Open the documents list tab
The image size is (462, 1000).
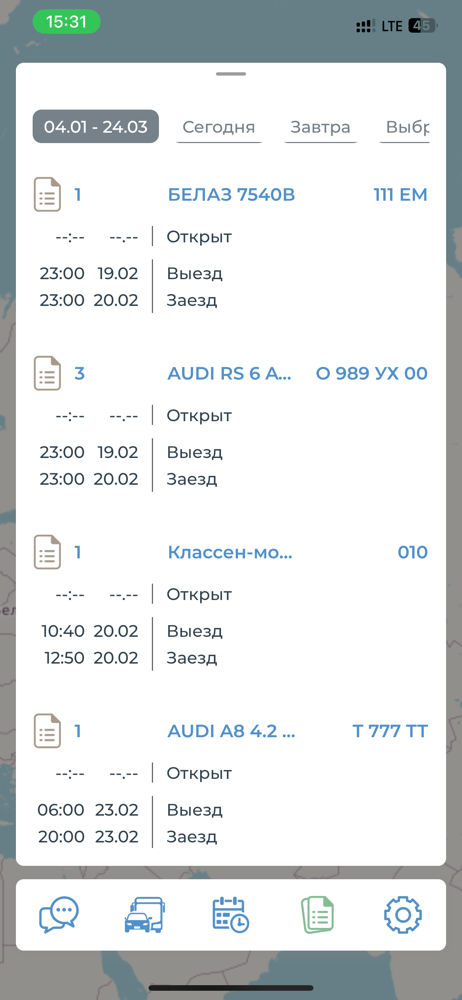317,915
